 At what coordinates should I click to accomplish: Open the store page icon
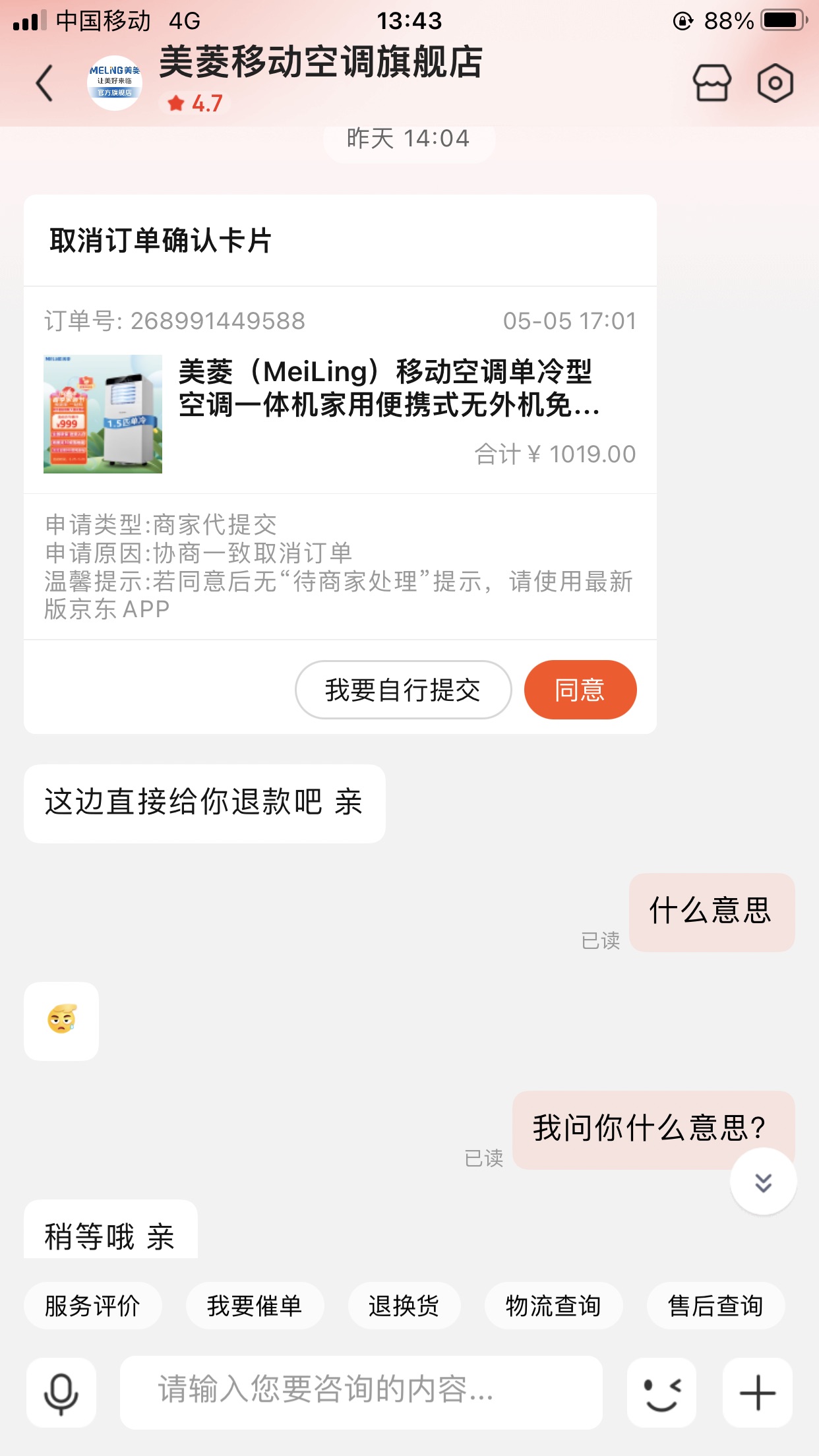tap(712, 83)
